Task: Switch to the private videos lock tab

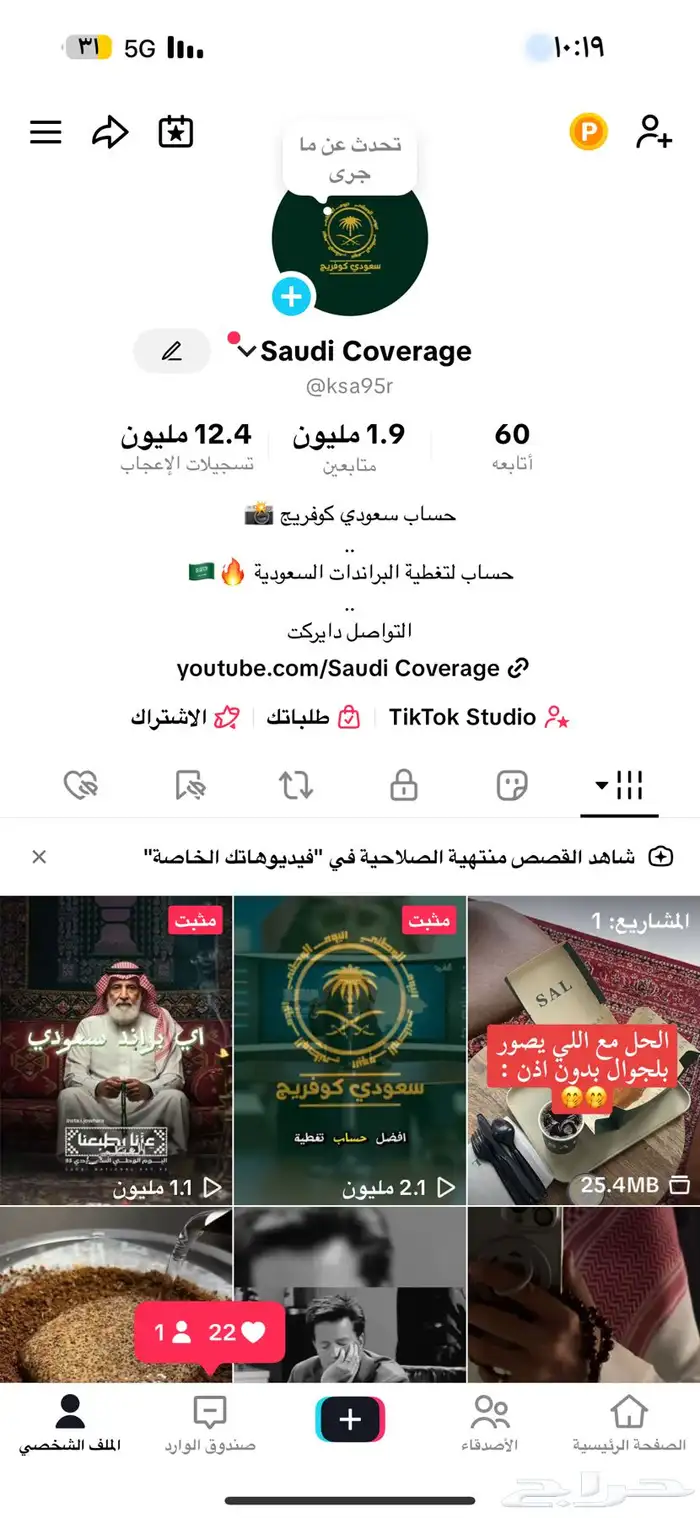Action: [x=403, y=786]
